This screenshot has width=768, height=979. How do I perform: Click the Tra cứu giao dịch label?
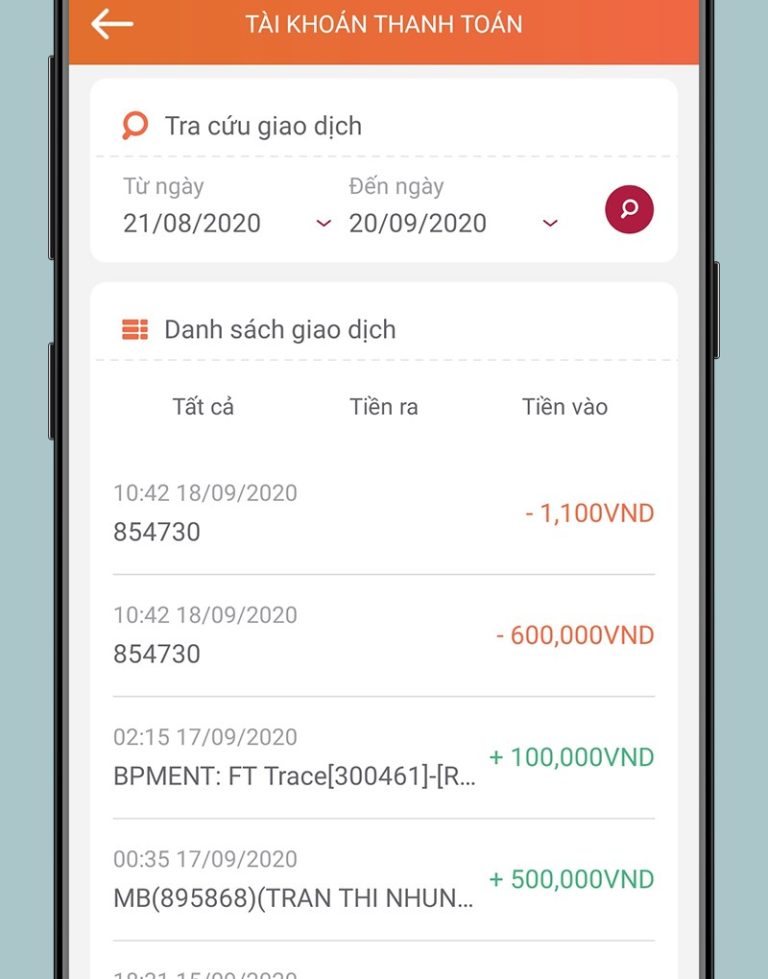coord(262,125)
